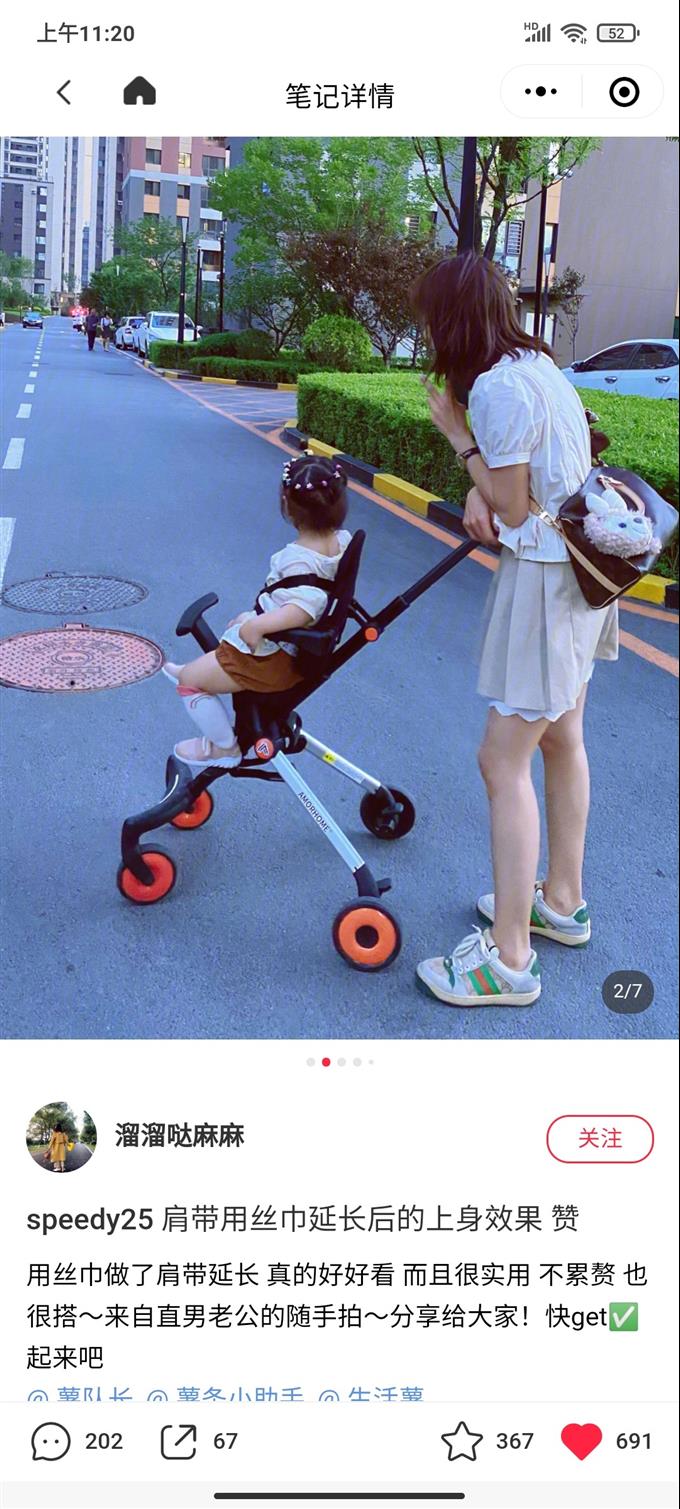
Task: Follow the author with 关注 button
Action: [600, 1138]
